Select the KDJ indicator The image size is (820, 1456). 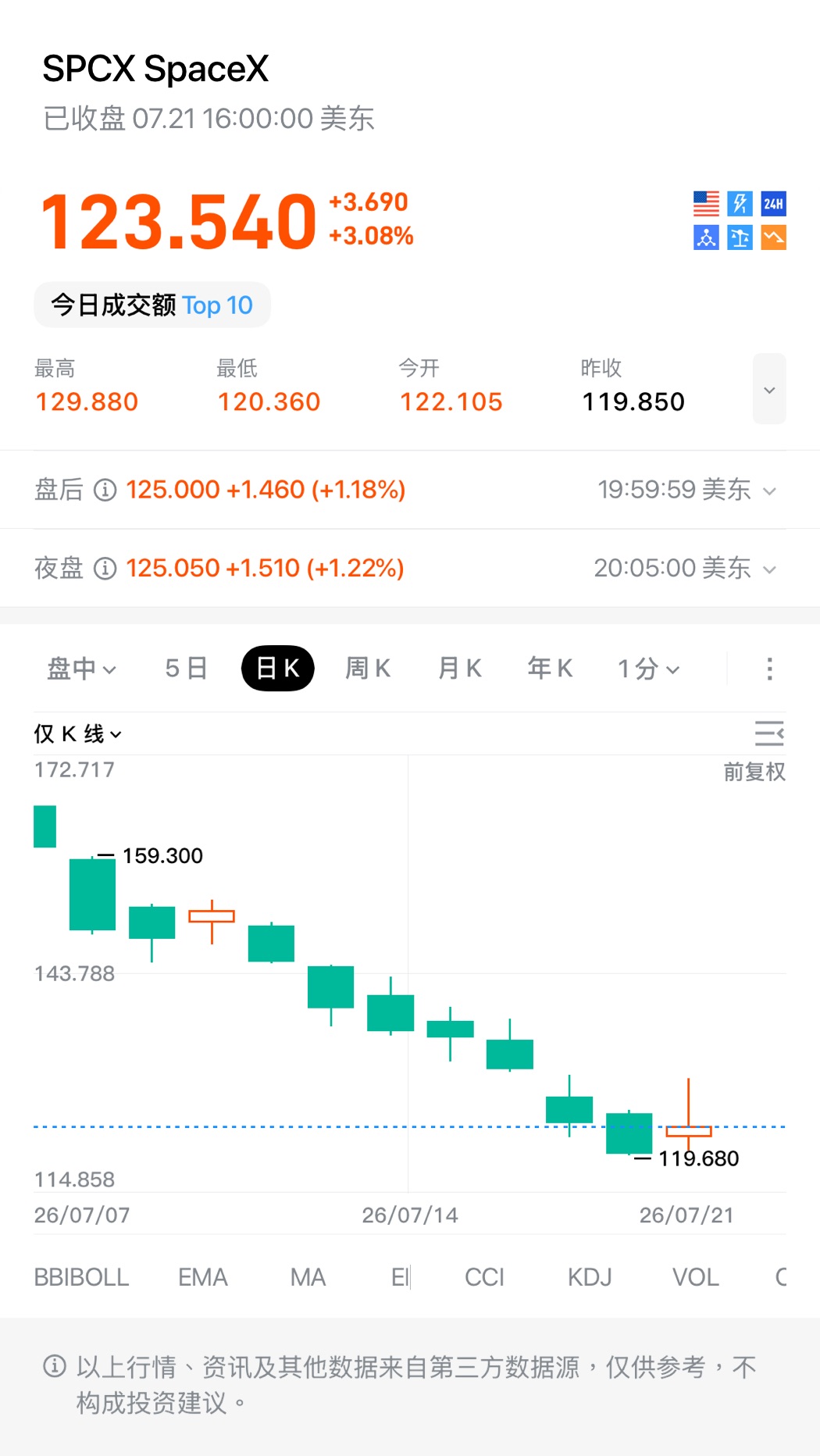(x=590, y=1277)
